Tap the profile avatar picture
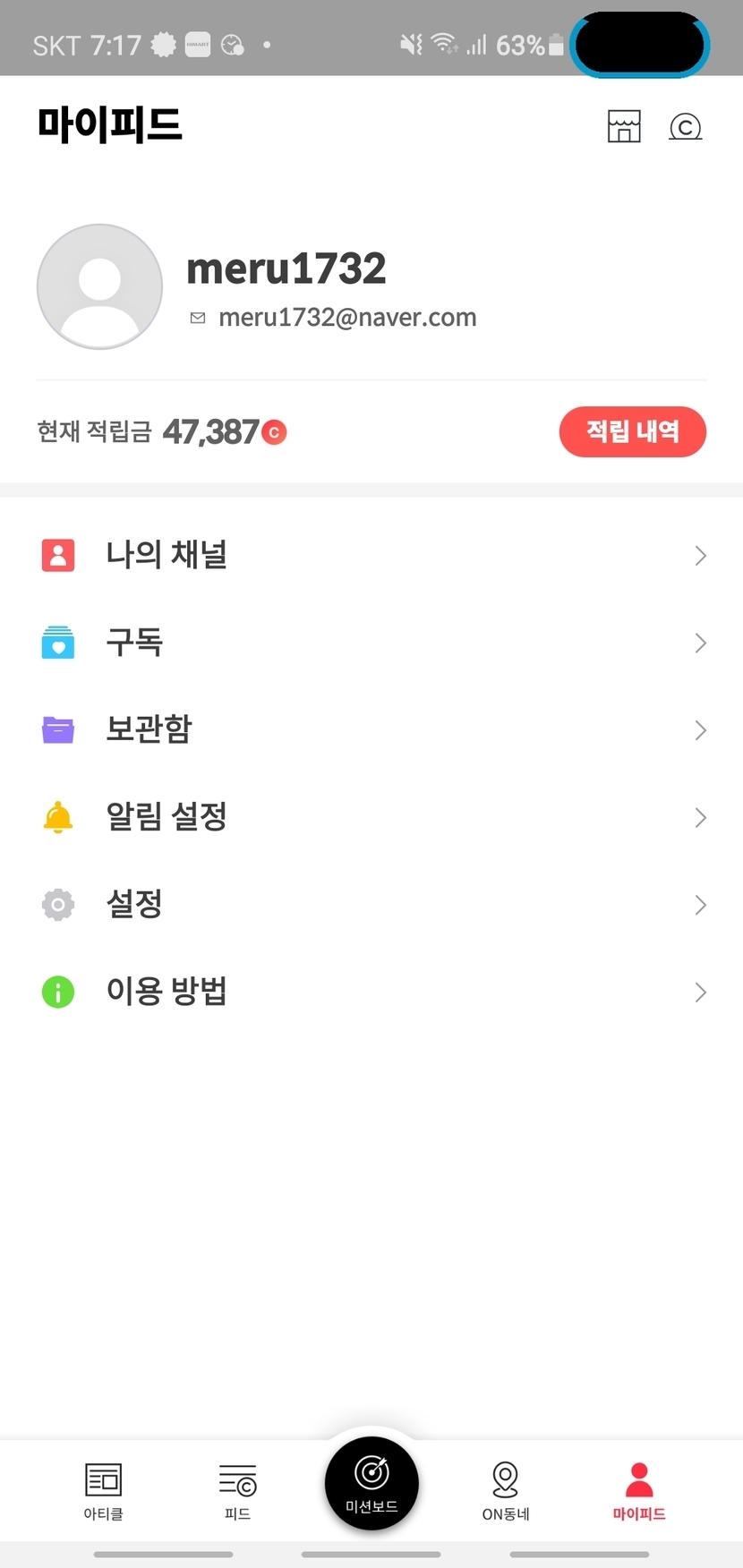The height and width of the screenshot is (1568, 743). click(99, 286)
